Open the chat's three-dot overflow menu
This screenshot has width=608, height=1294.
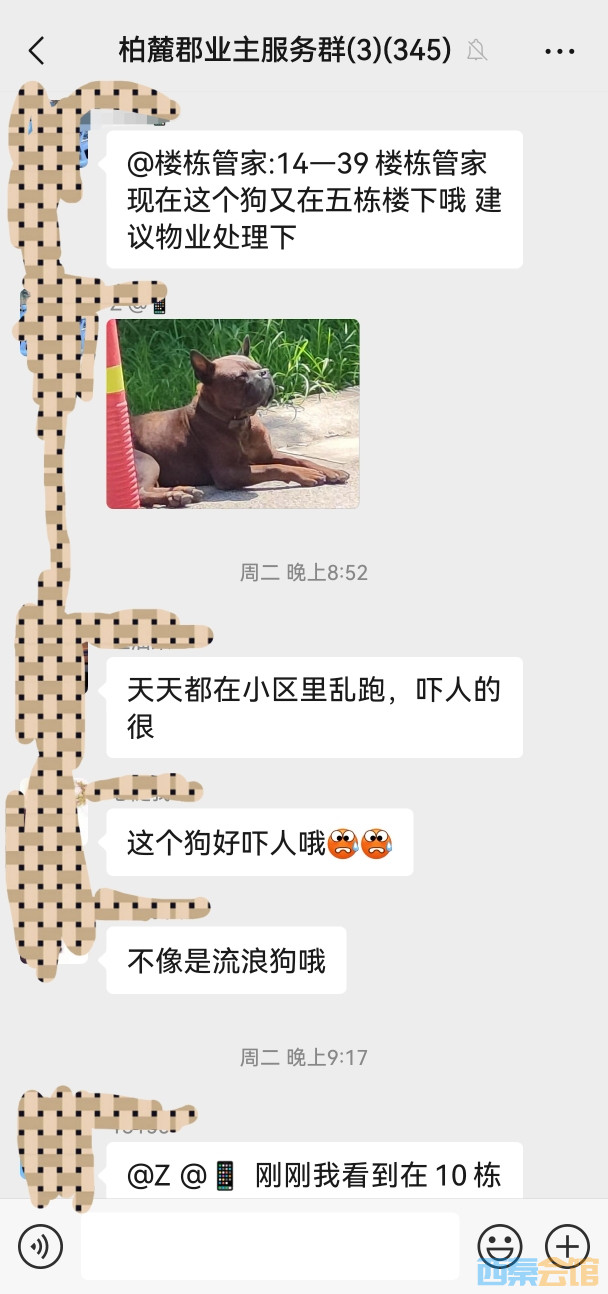pos(559,50)
